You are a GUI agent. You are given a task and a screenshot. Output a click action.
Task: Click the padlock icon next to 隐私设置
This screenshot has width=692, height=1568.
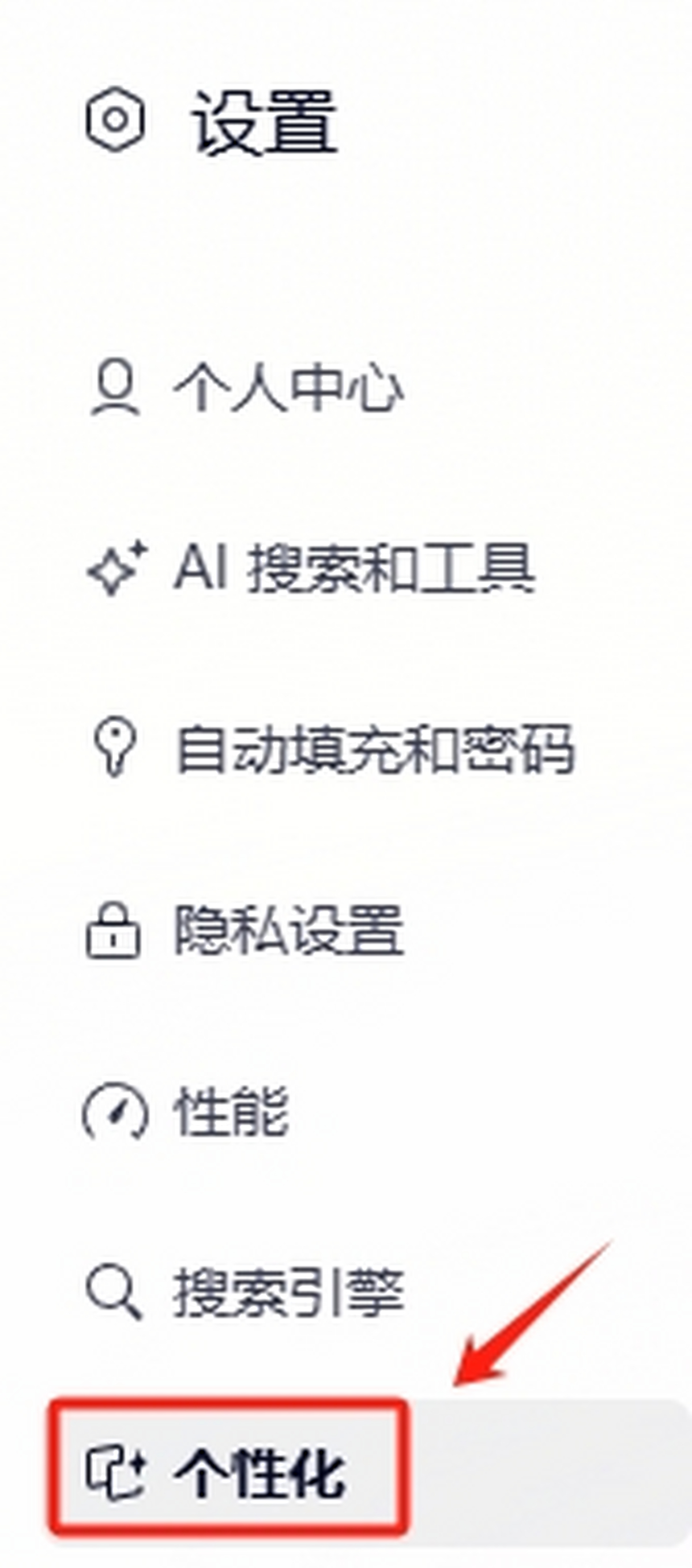tap(112, 931)
